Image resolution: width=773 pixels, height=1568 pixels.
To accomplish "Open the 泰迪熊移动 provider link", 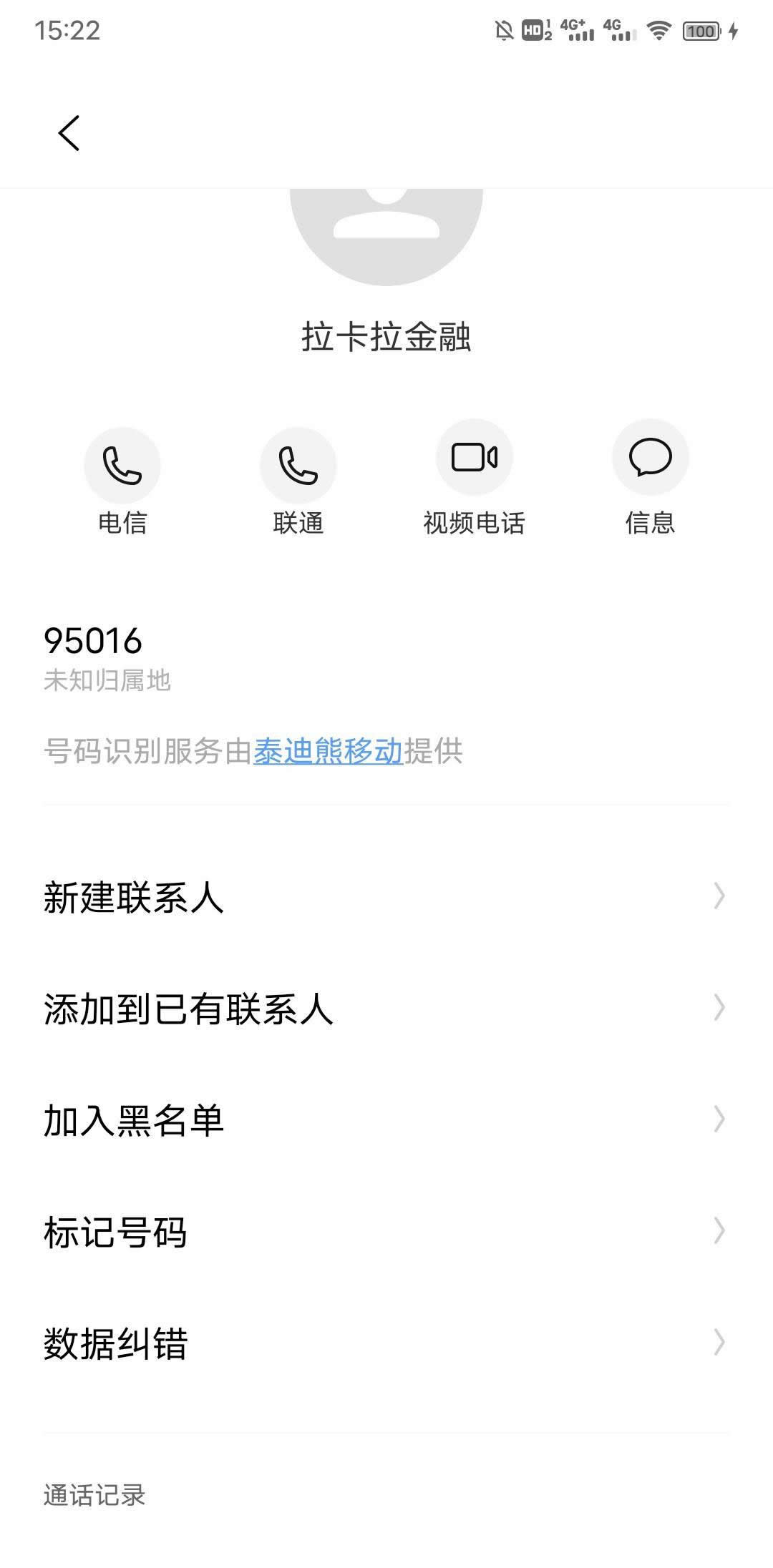I will 328,751.
